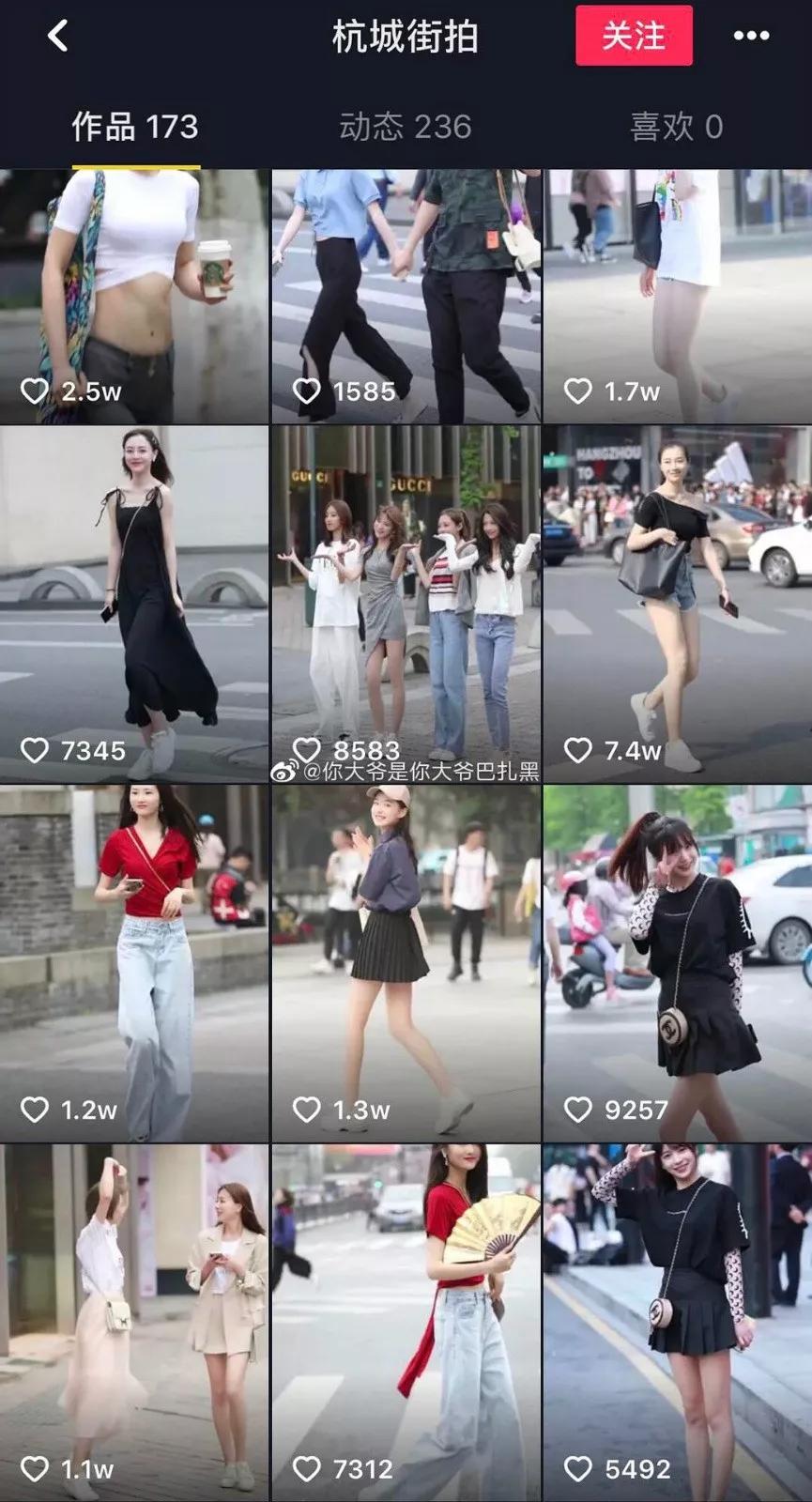Open the video with 2.5w likes
The width and height of the screenshot is (812, 1502).
(134, 296)
